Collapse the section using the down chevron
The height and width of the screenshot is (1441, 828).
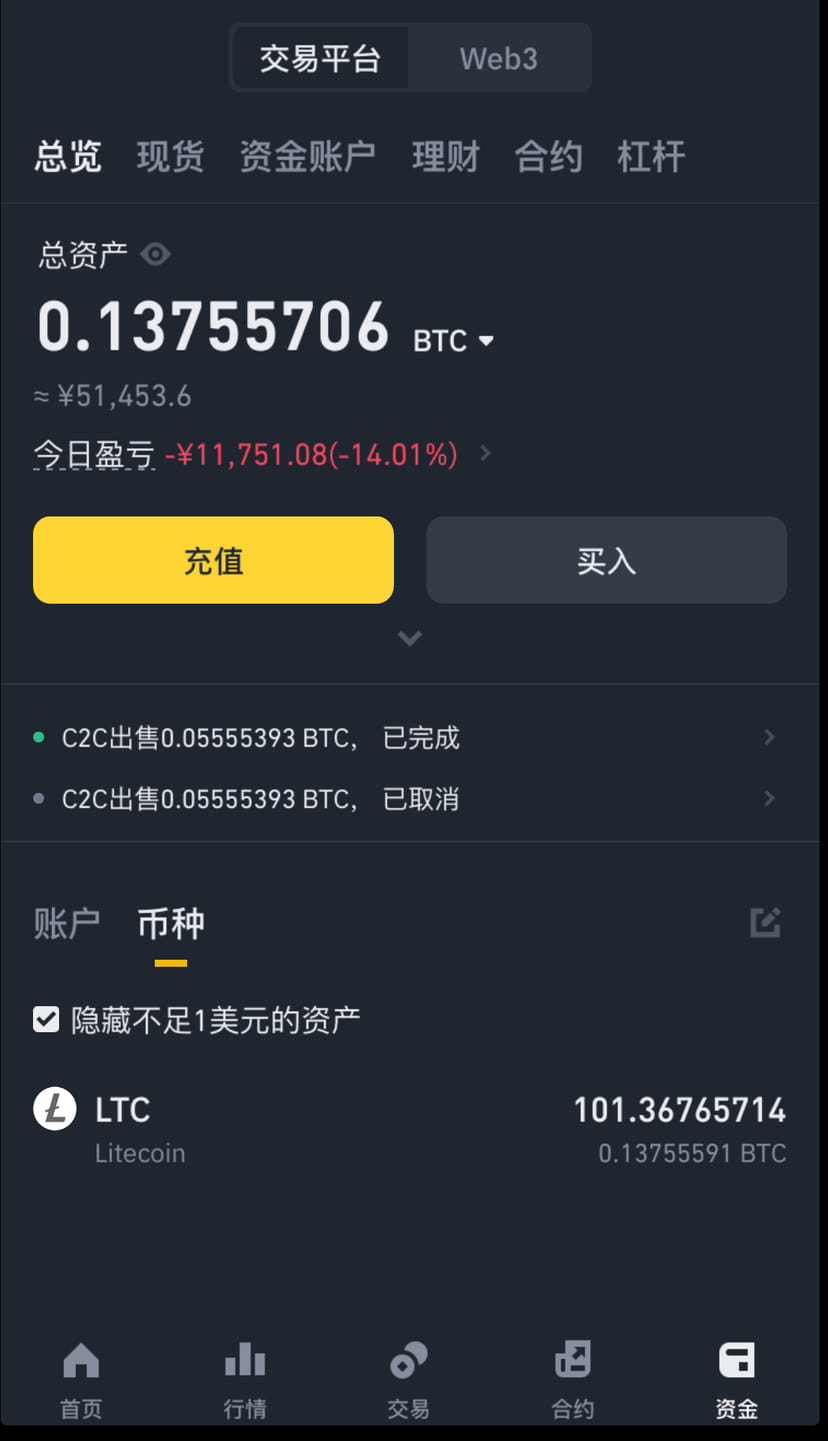click(x=409, y=638)
